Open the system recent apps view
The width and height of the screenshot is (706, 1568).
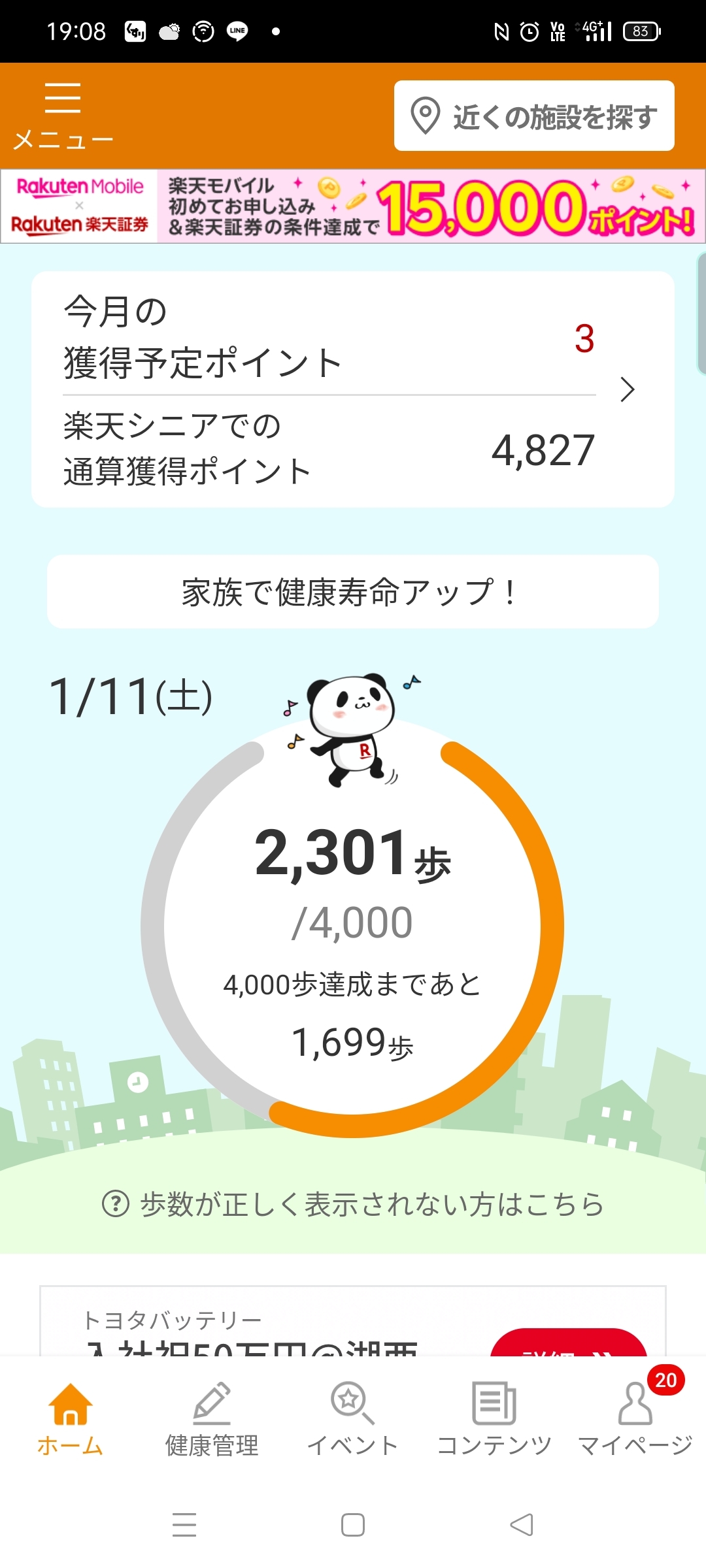click(184, 1525)
